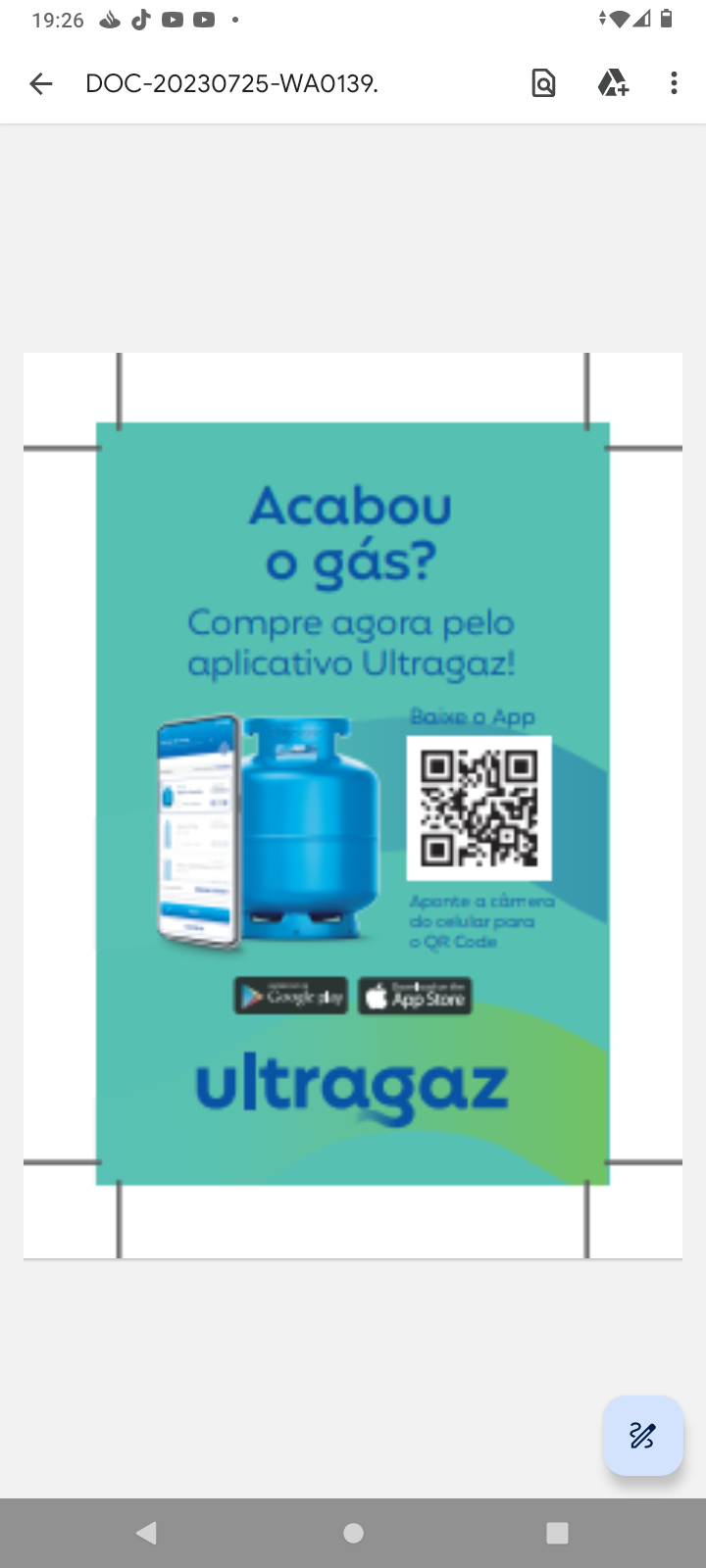Open the more options menu
Screen dimensions: 706x1568
point(674,84)
